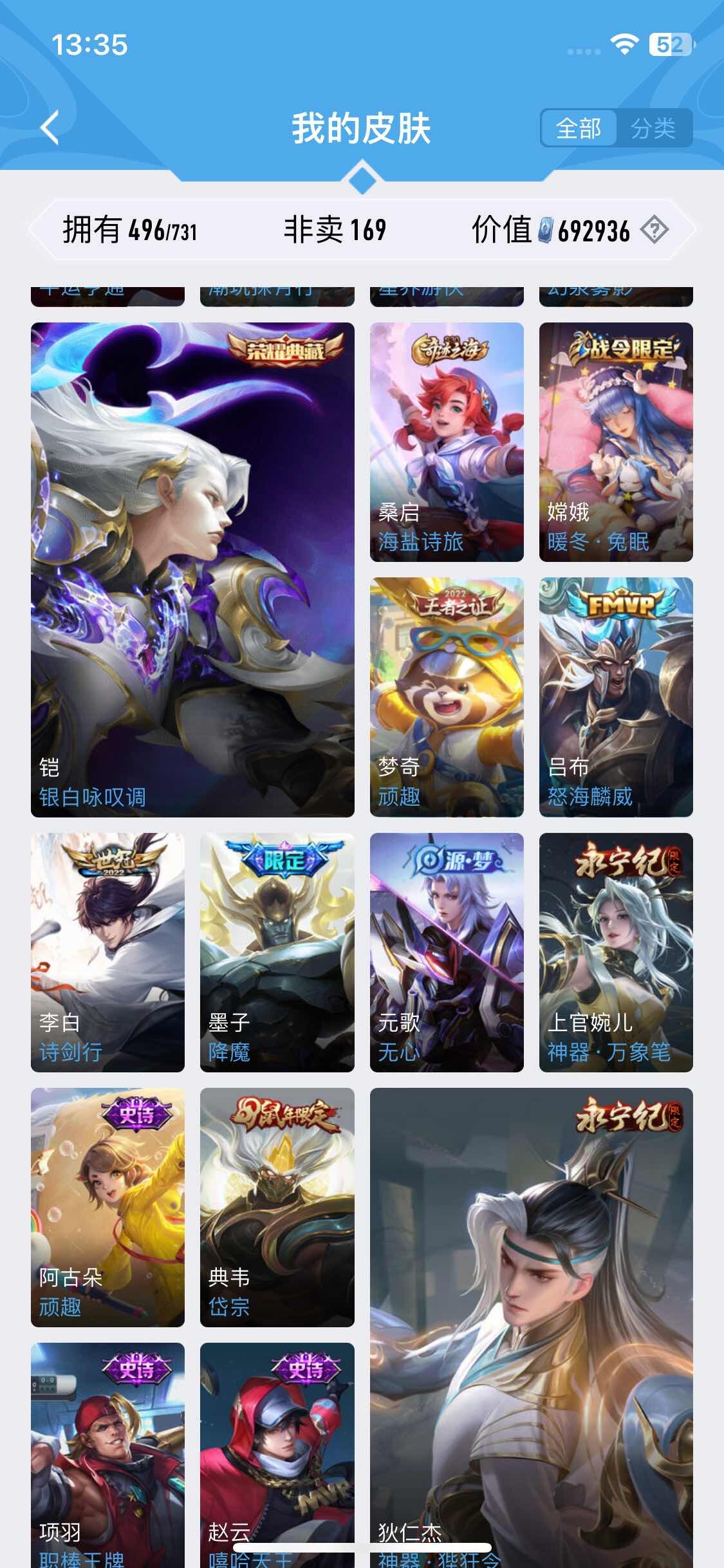Open 桑启 海盐诗旅 skin card
Screen dimensions: 724x1568
click(447, 442)
